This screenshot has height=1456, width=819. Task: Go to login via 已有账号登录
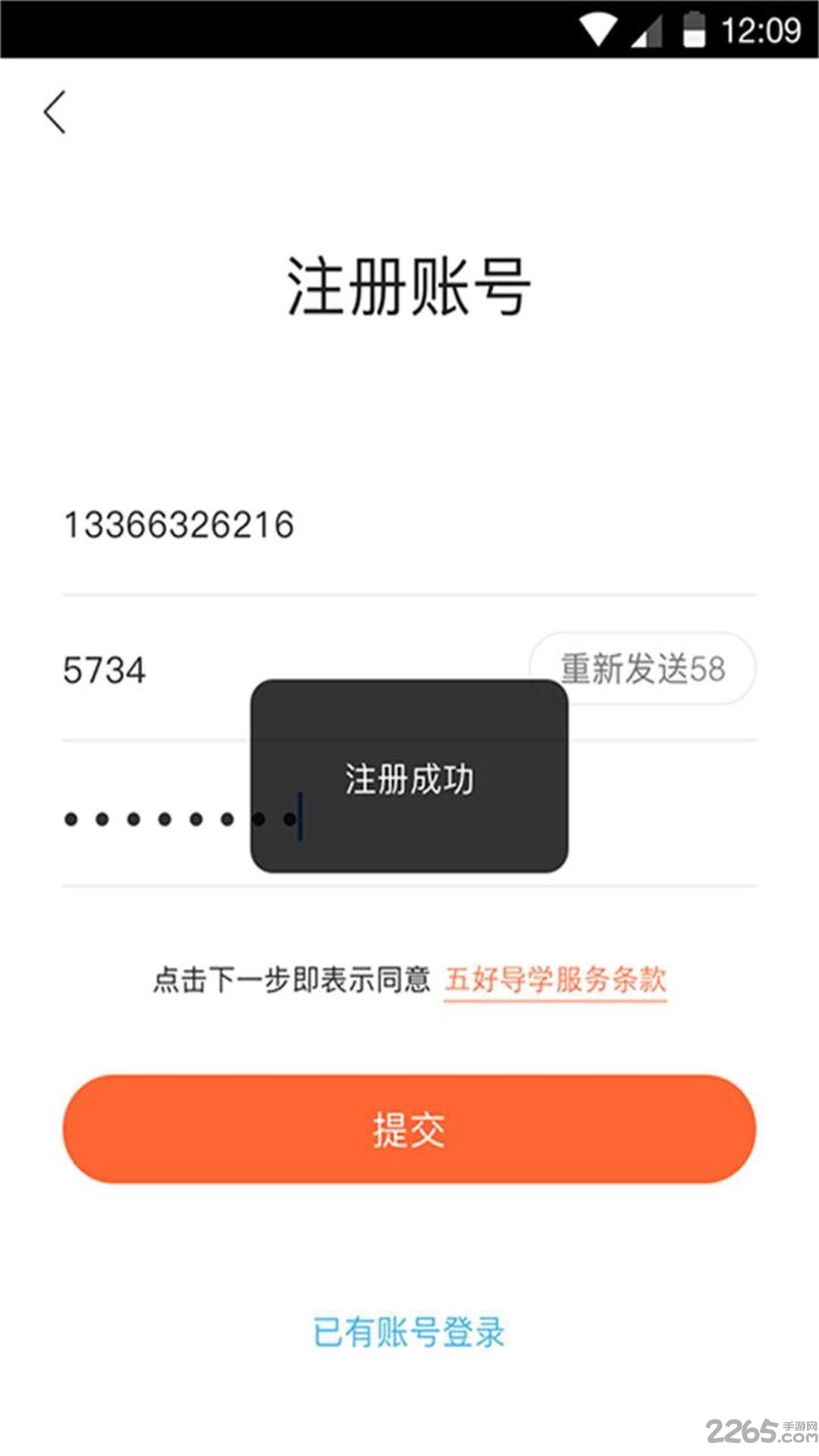point(409,1332)
